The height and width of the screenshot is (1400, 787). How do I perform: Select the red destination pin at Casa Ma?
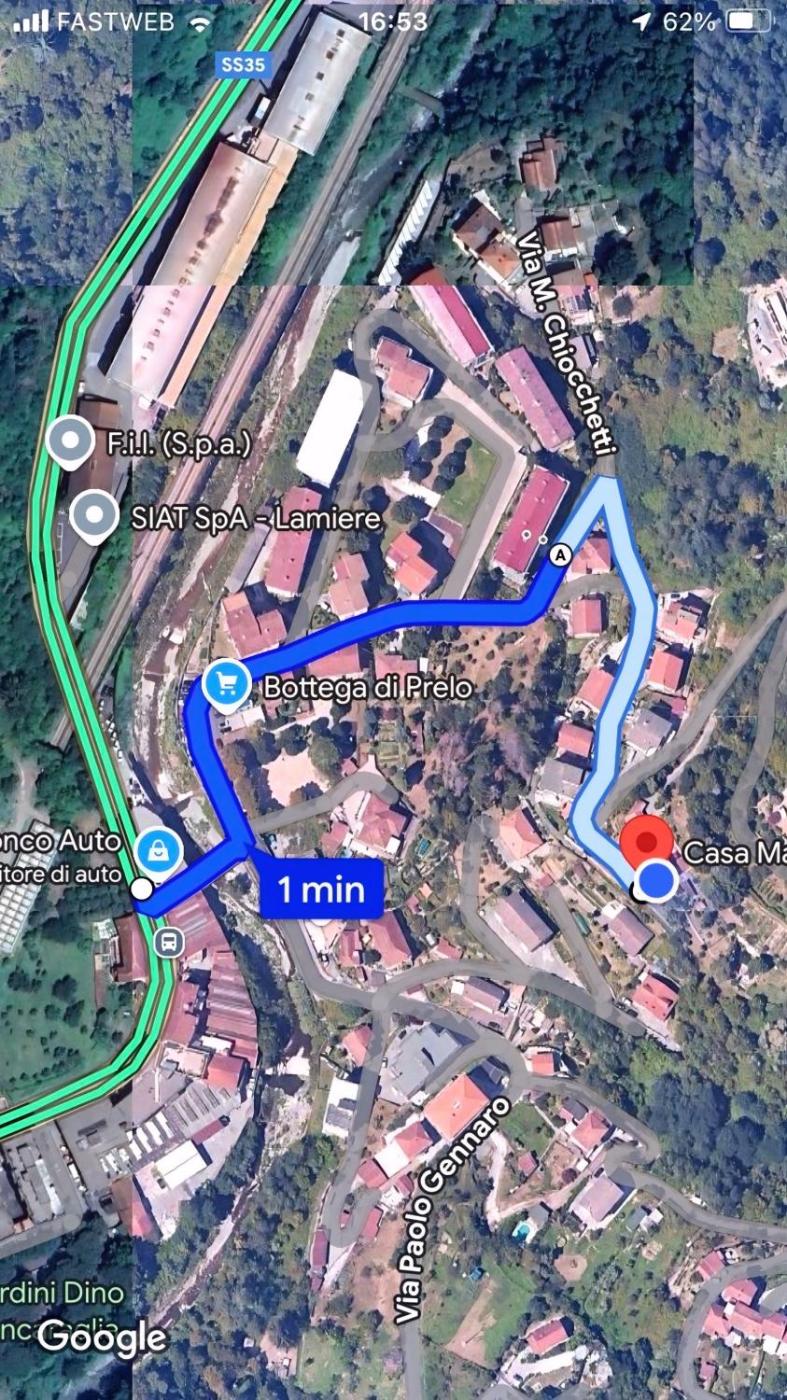[647, 840]
